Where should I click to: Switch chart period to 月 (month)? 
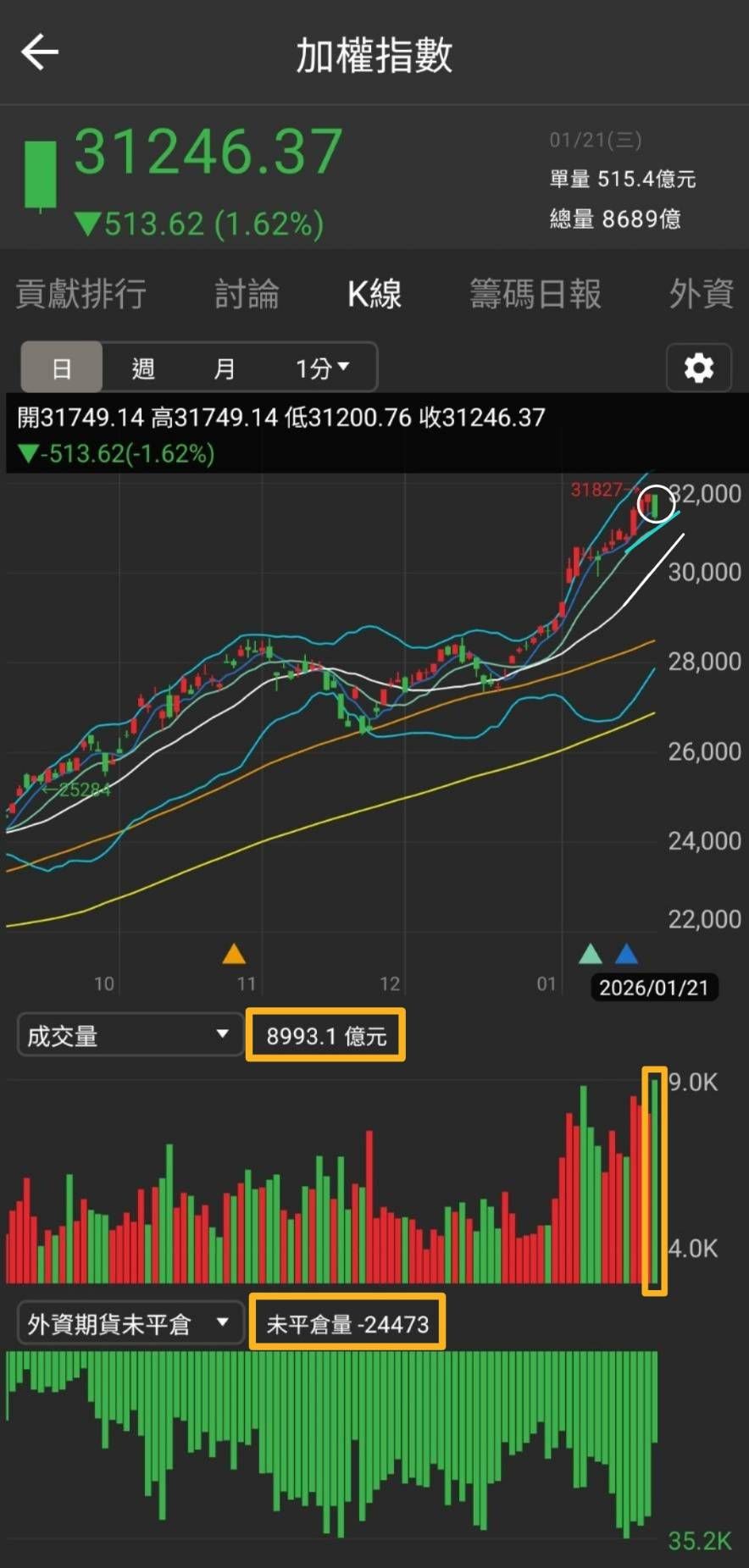click(x=225, y=367)
